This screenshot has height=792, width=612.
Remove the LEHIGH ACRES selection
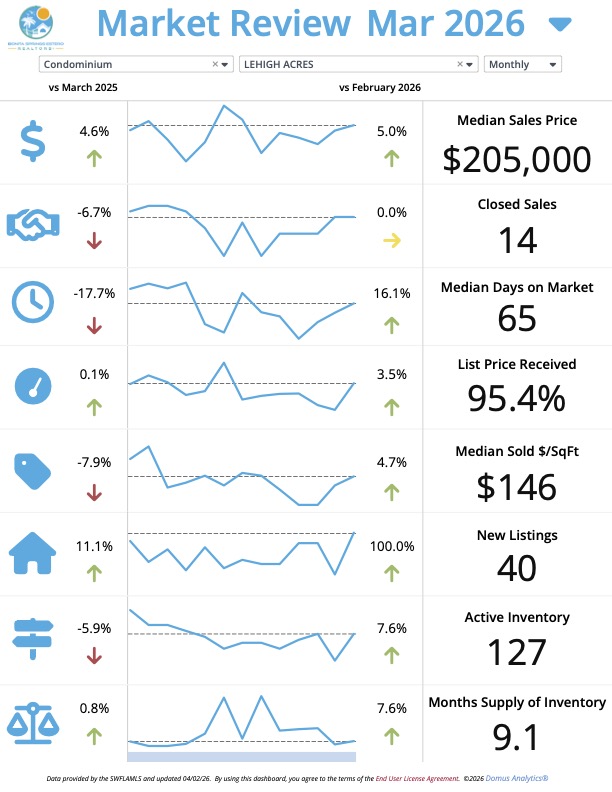(x=460, y=64)
